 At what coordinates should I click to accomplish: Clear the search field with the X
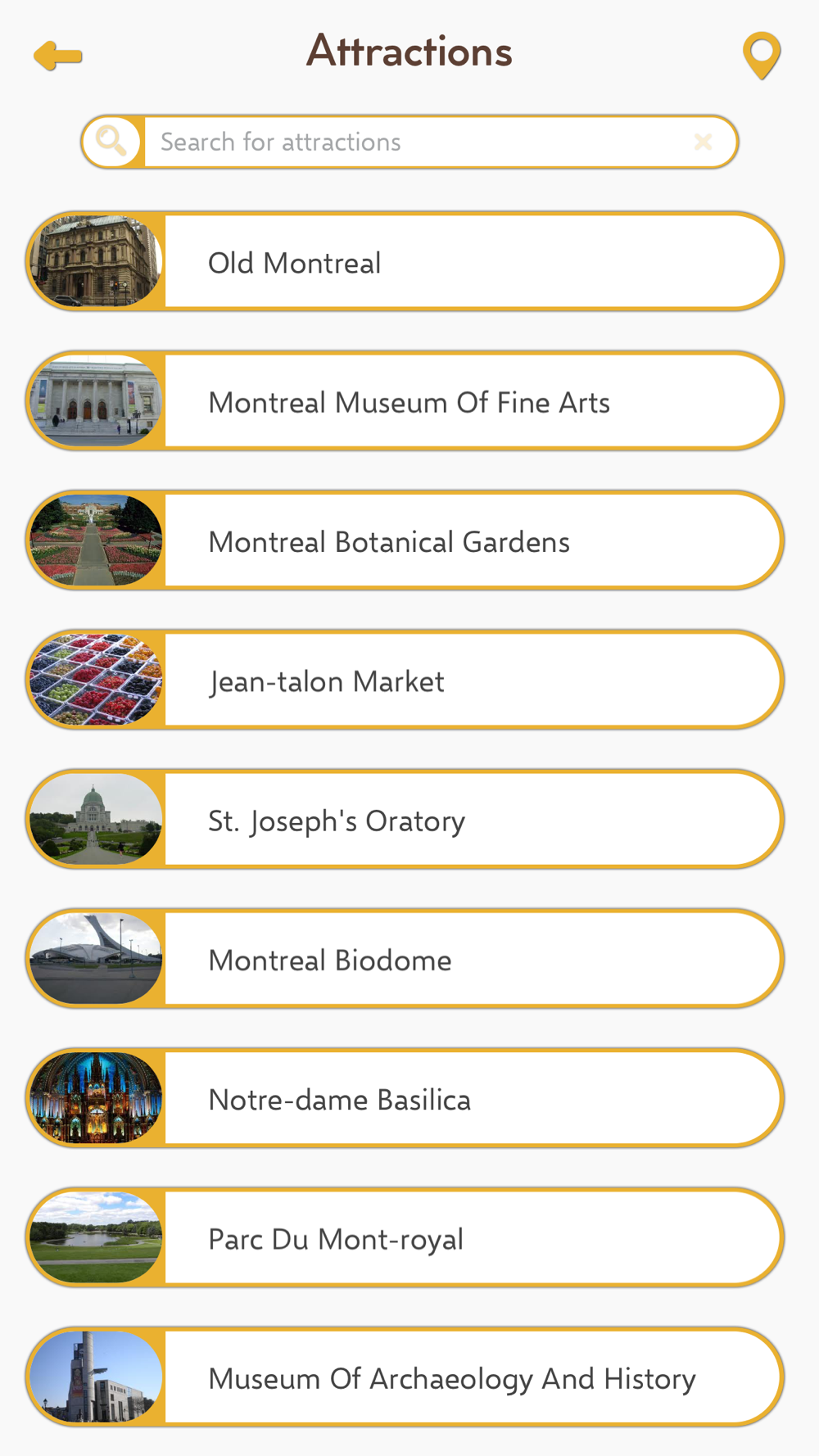point(703,142)
